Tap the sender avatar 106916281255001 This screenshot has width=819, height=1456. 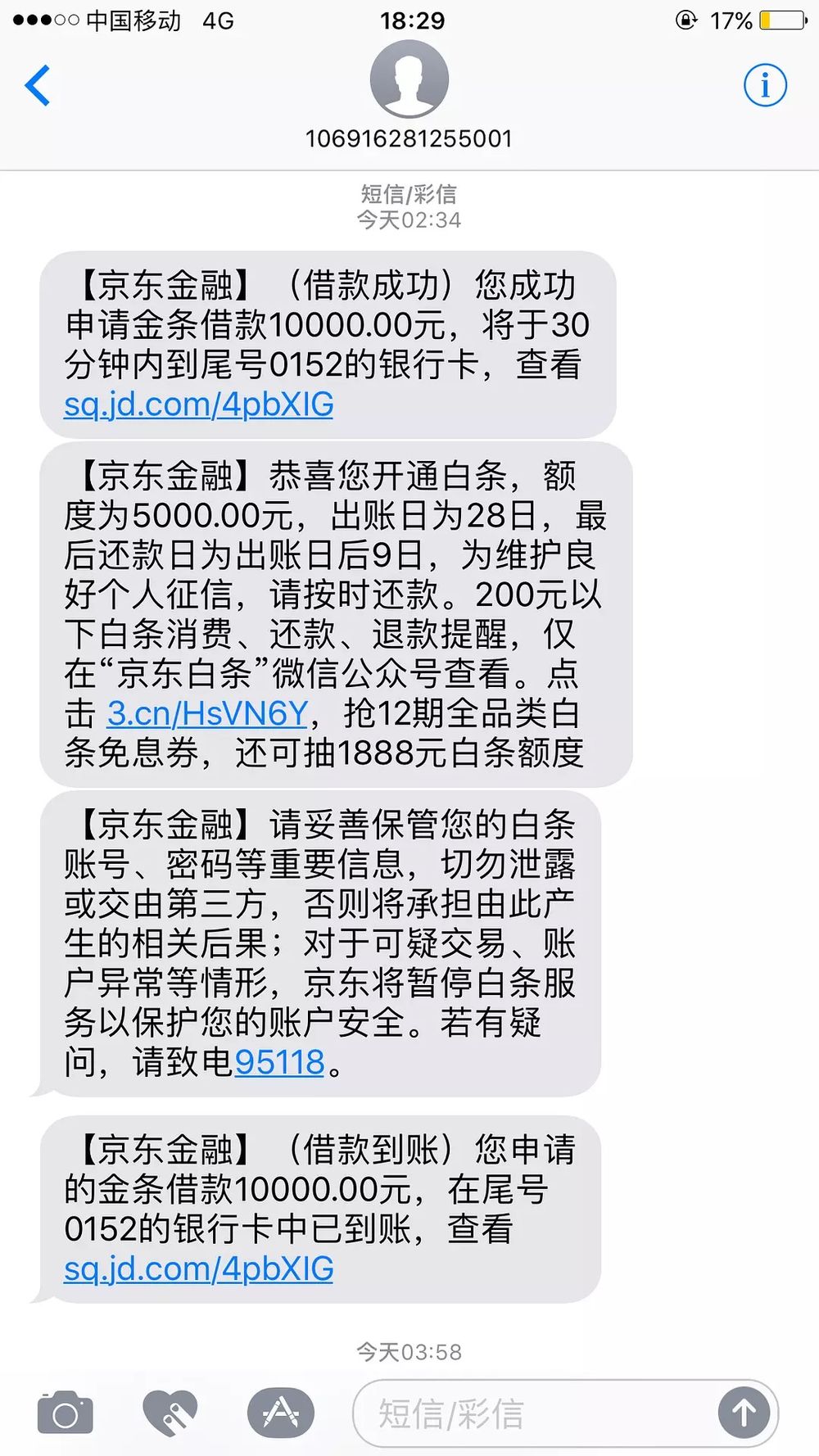point(409,80)
